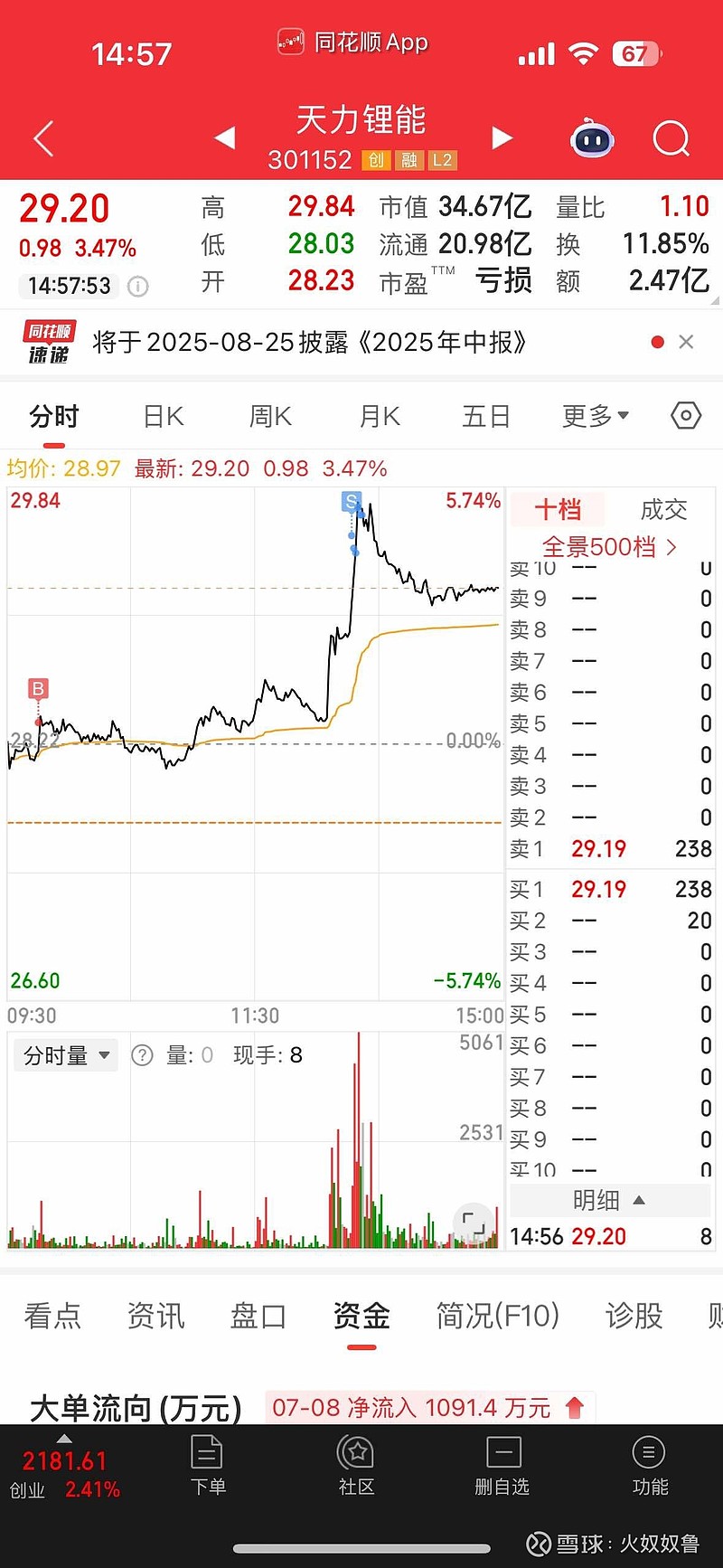Dismiss the 2025年中报 announcement banner
Image resolution: width=723 pixels, height=1568 pixels.
click(x=686, y=342)
